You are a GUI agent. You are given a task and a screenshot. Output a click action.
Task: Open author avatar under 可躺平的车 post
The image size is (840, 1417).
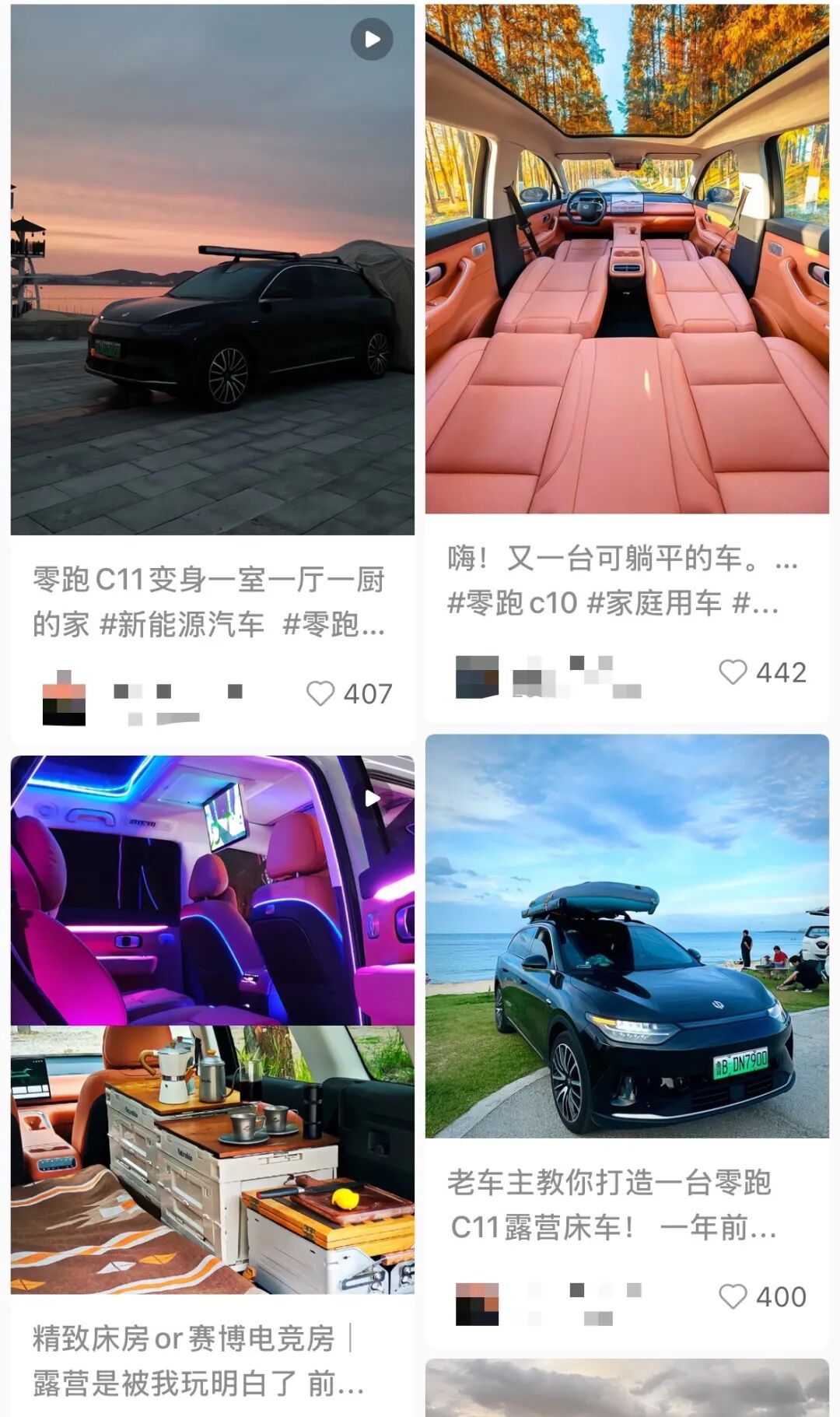point(477,677)
